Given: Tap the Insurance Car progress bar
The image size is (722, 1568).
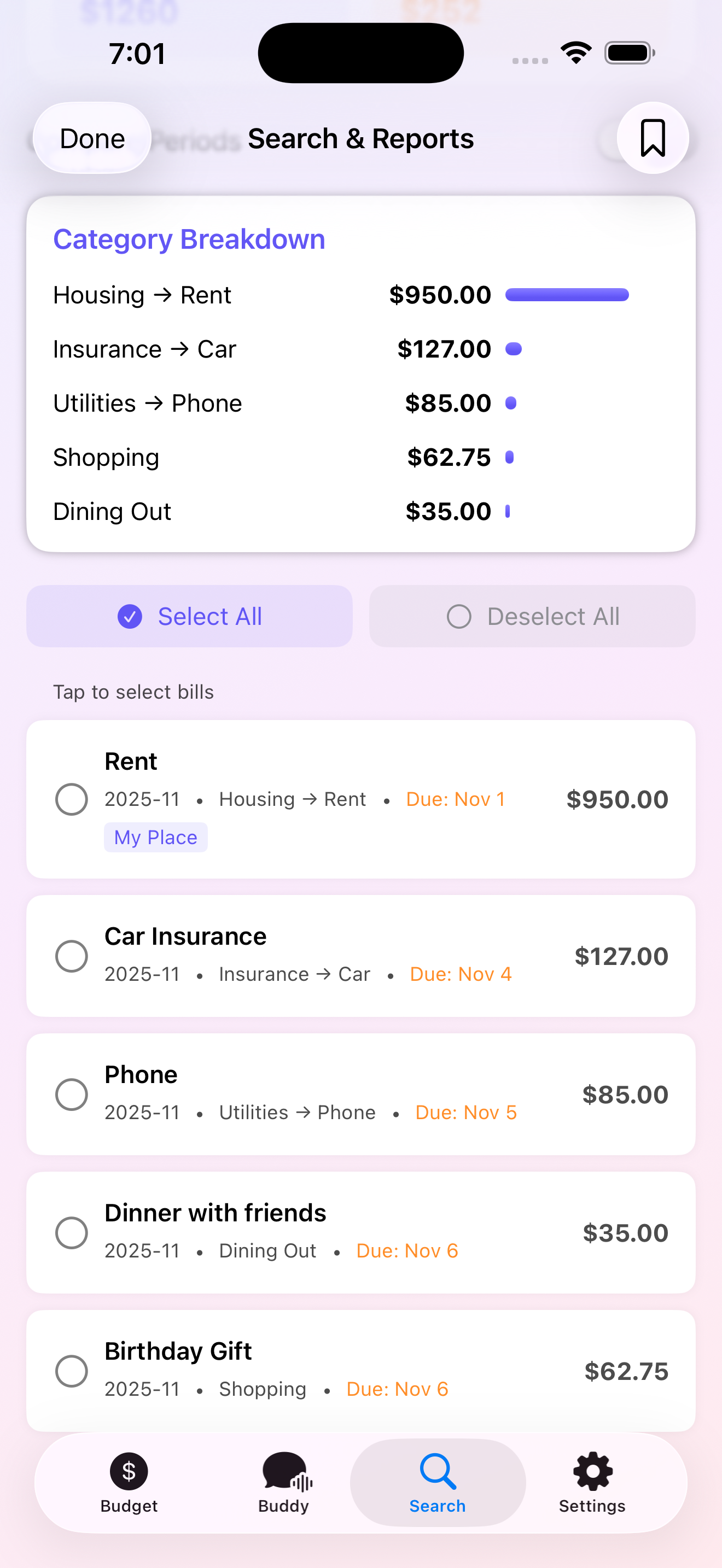Looking at the screenshot, I should (x=514, y=349).
